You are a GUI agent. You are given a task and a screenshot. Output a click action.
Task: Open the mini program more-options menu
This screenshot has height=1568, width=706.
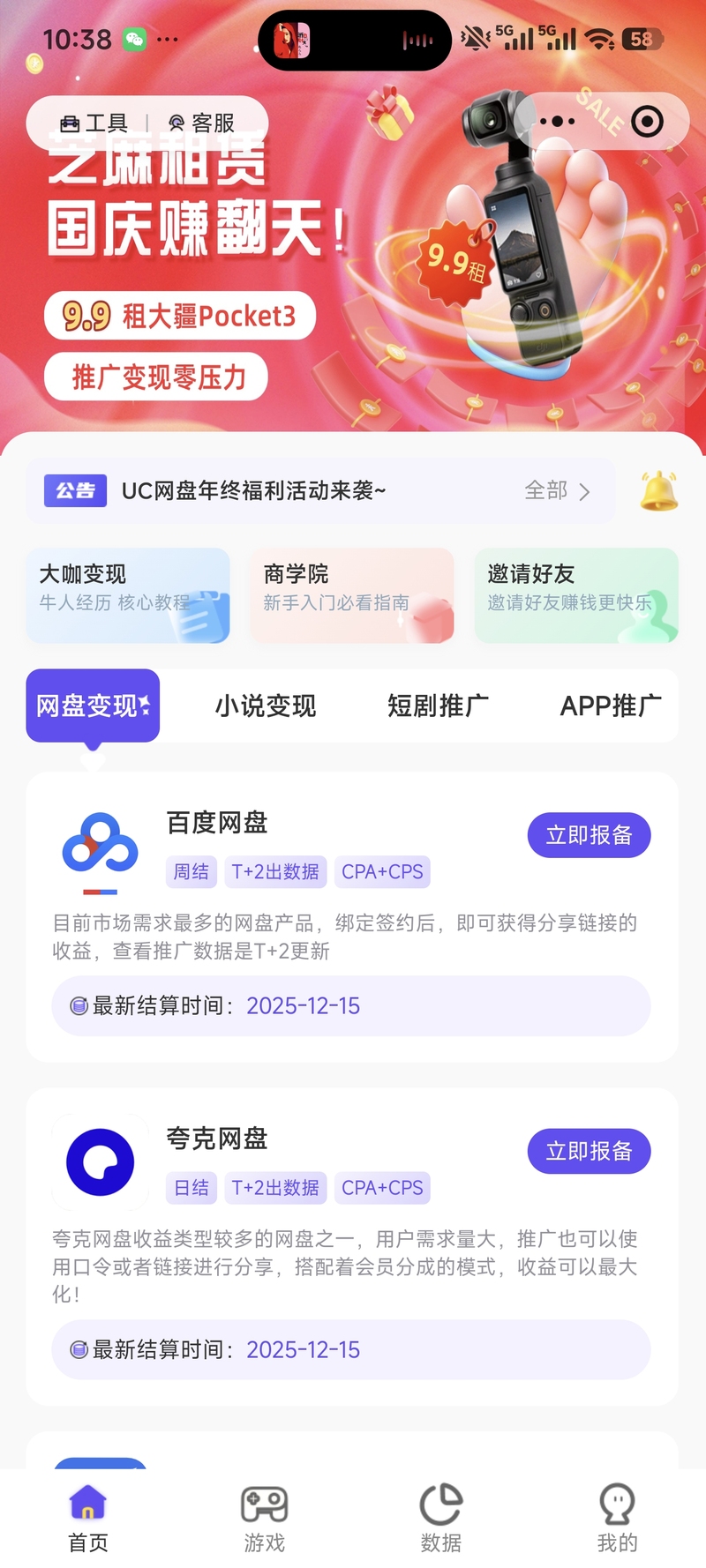[x=558, y=122]
